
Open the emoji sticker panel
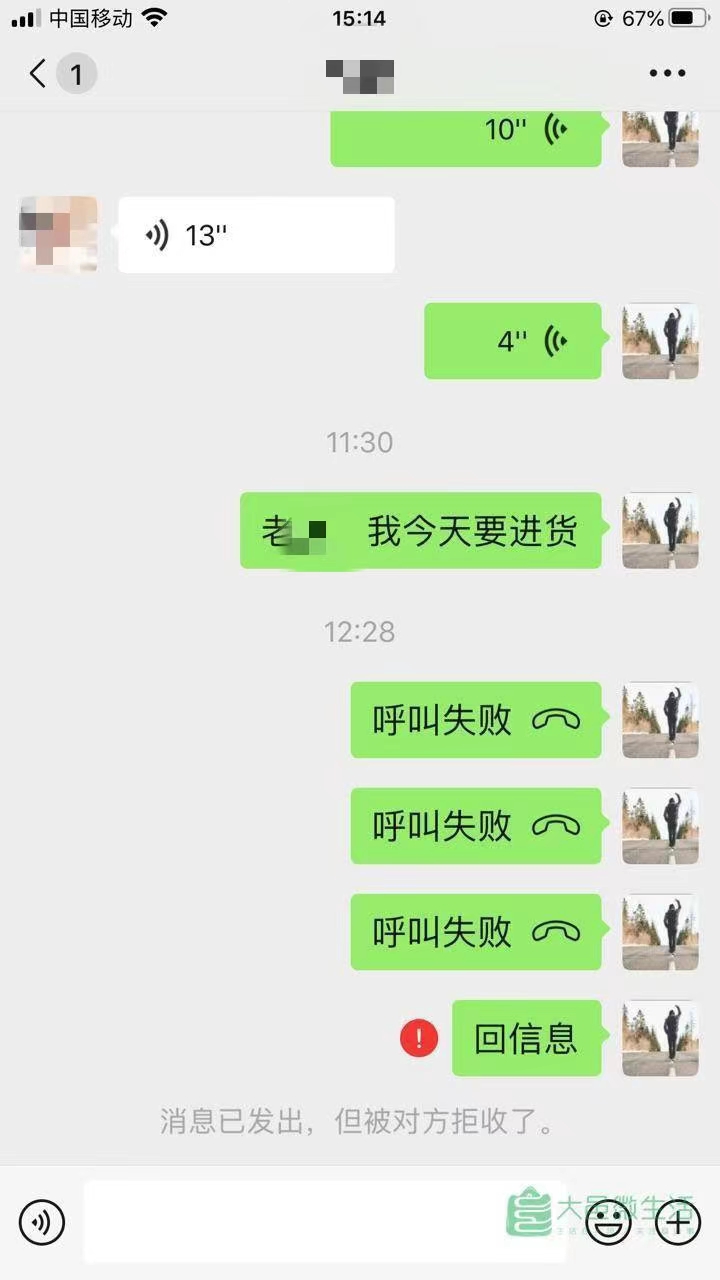(607, 1222)
